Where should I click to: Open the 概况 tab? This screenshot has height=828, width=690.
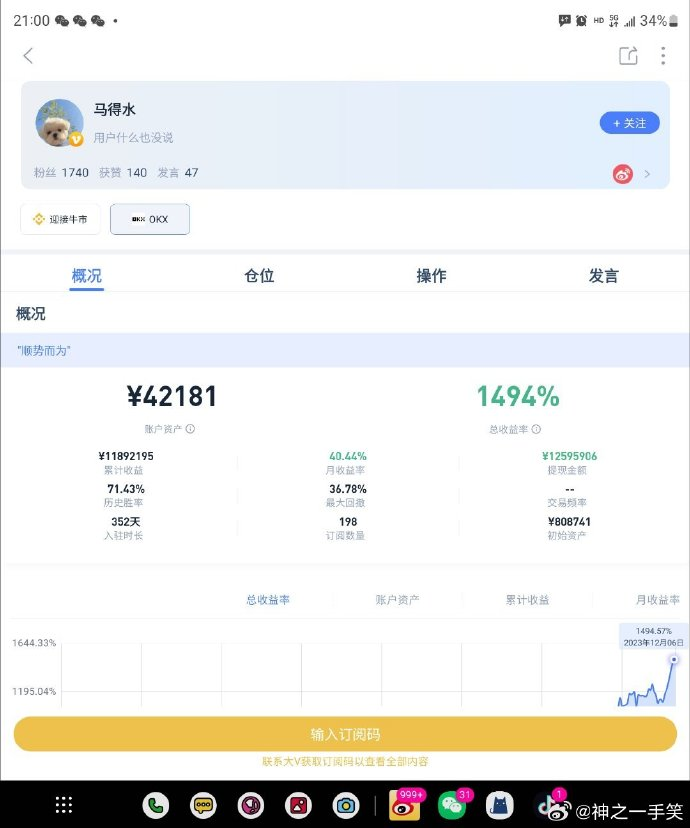point(86,276)
